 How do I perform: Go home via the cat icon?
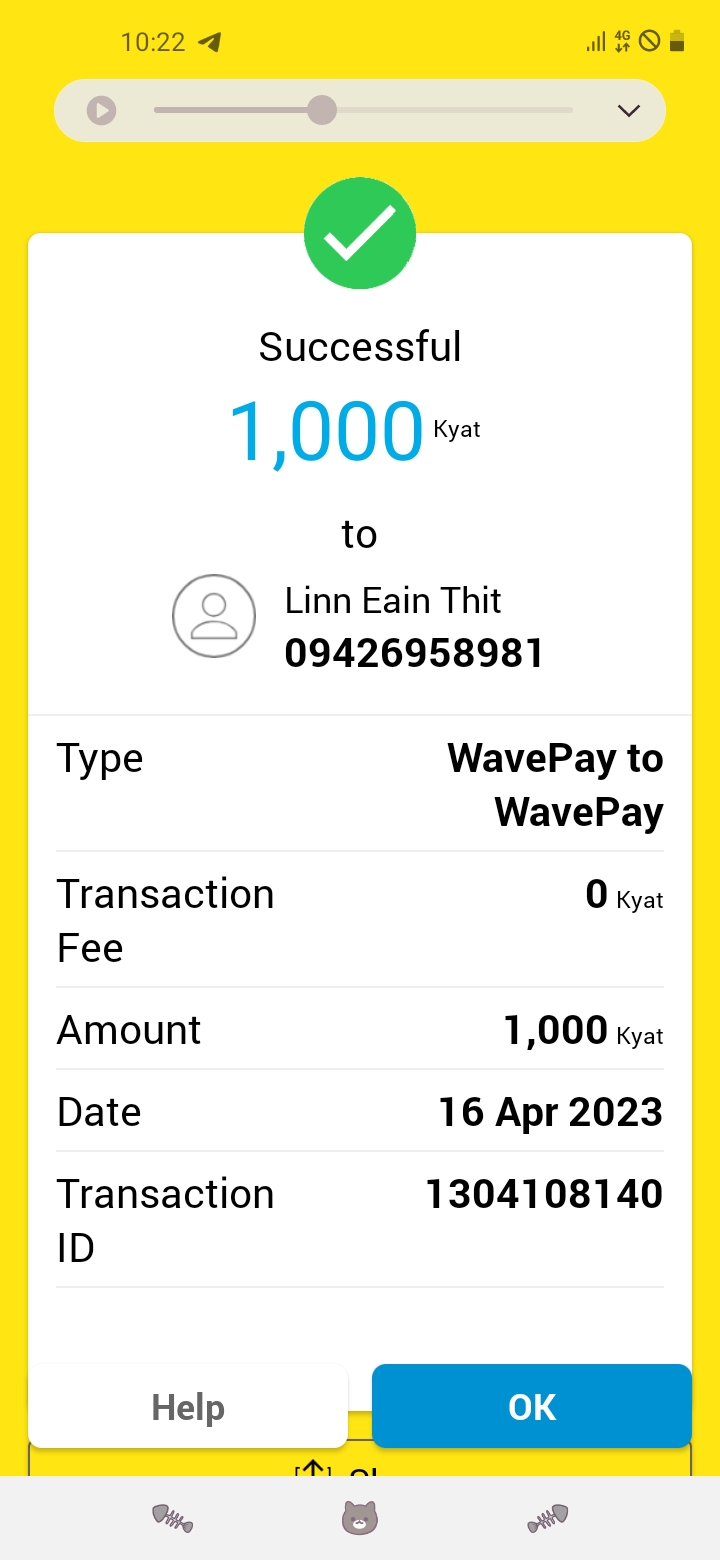(x=360, y=1518)
